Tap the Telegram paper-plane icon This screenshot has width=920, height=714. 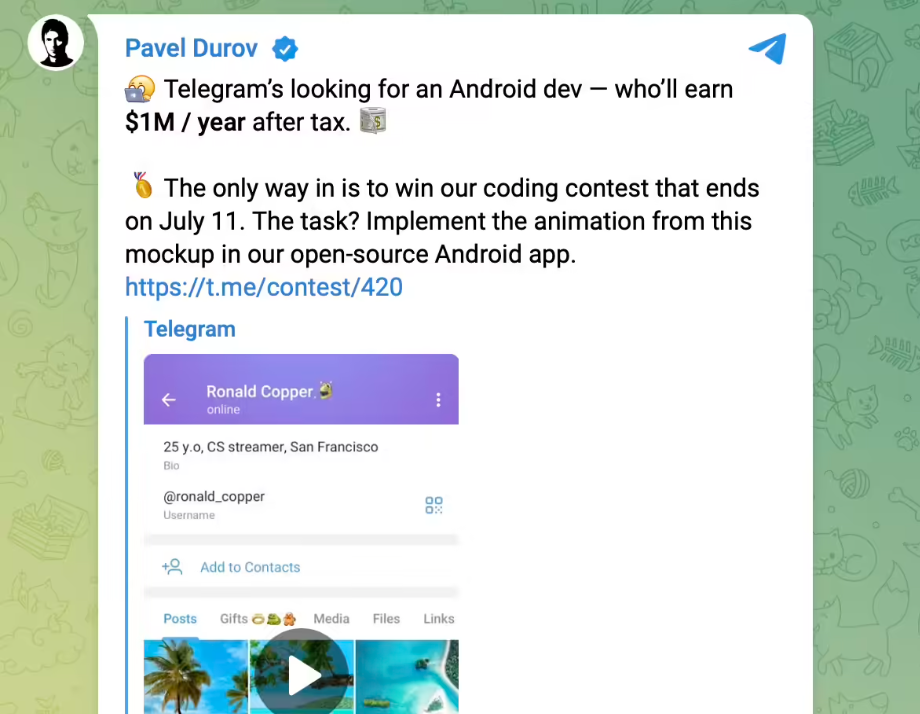pos(768,49)
